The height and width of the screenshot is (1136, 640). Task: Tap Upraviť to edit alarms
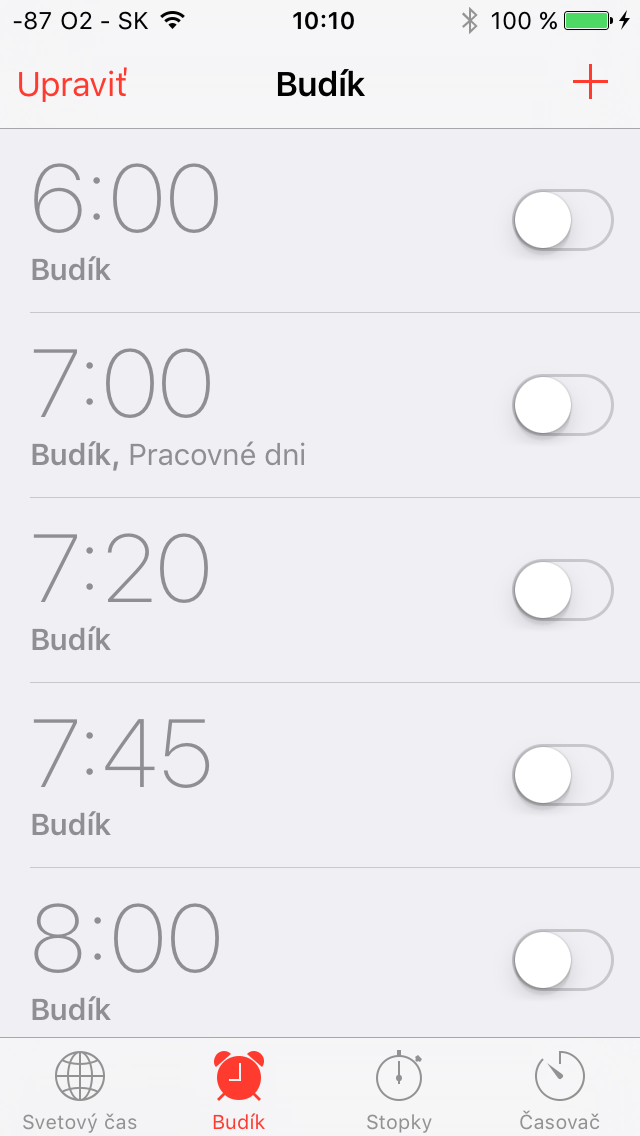(x=72, y=85)
